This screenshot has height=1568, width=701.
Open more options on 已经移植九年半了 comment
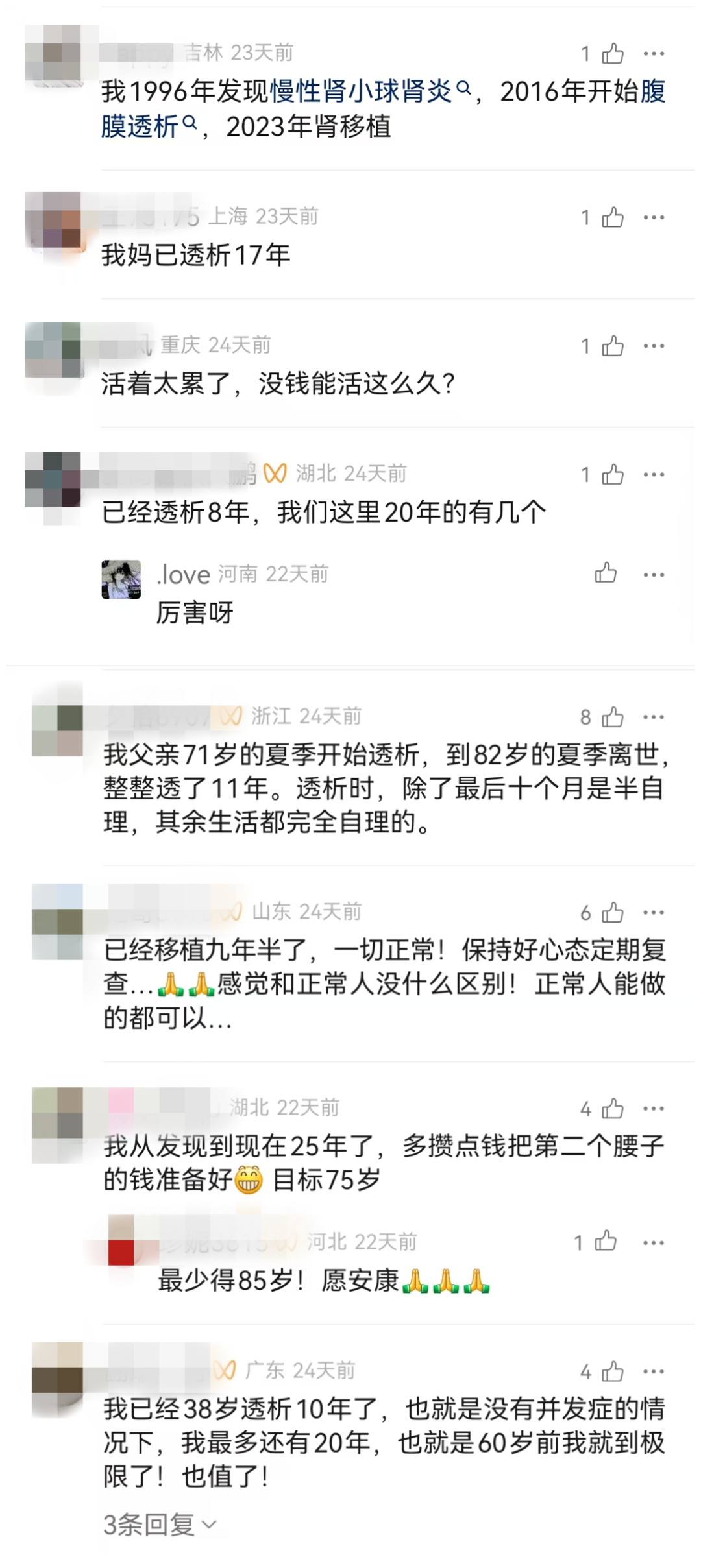[654, 913]
